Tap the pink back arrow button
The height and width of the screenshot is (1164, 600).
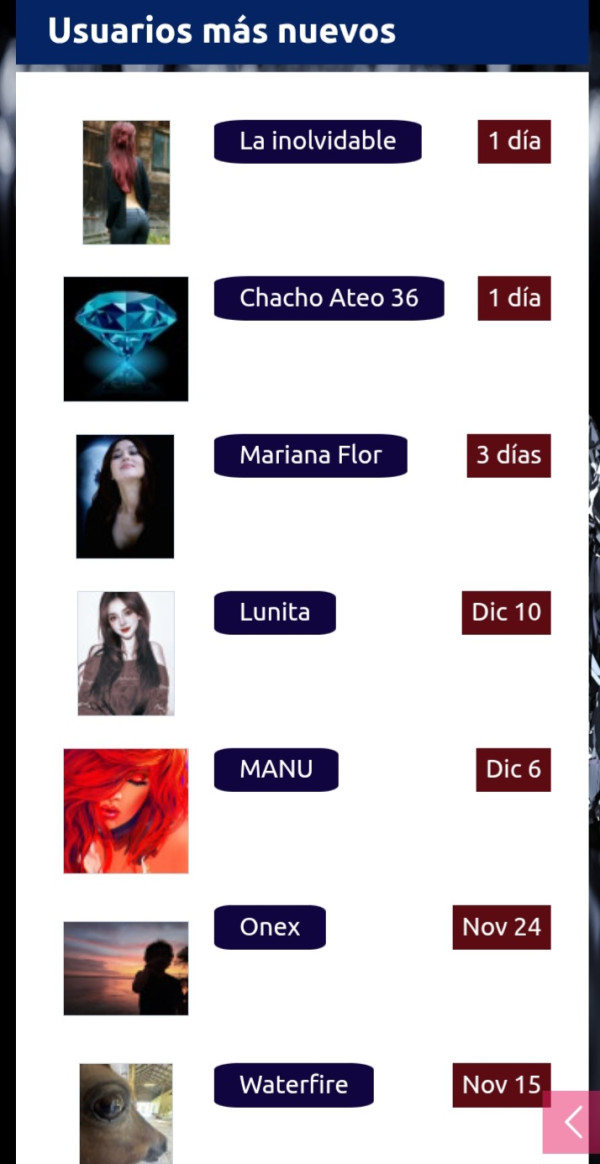[572, 1122]
